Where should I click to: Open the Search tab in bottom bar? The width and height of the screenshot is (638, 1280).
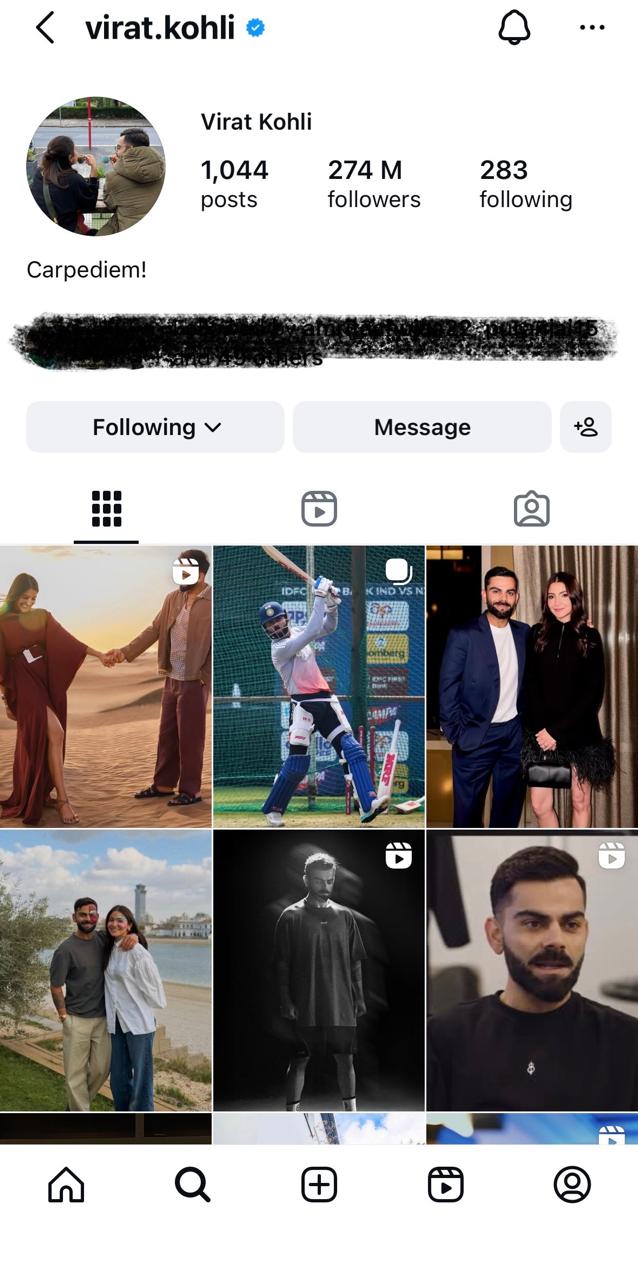pyautogui.click(x=192, y=1185)
